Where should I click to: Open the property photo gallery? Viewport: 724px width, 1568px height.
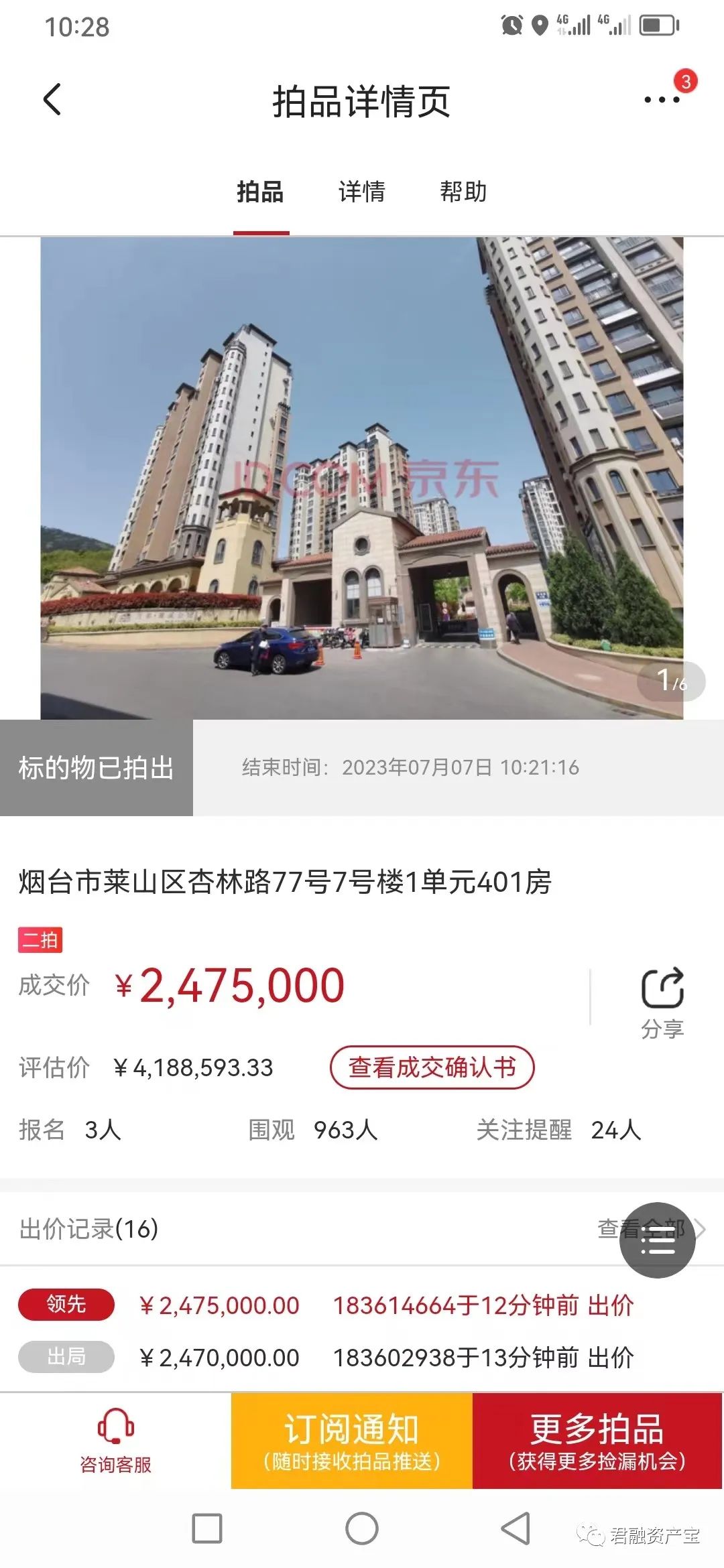[362, 478]
